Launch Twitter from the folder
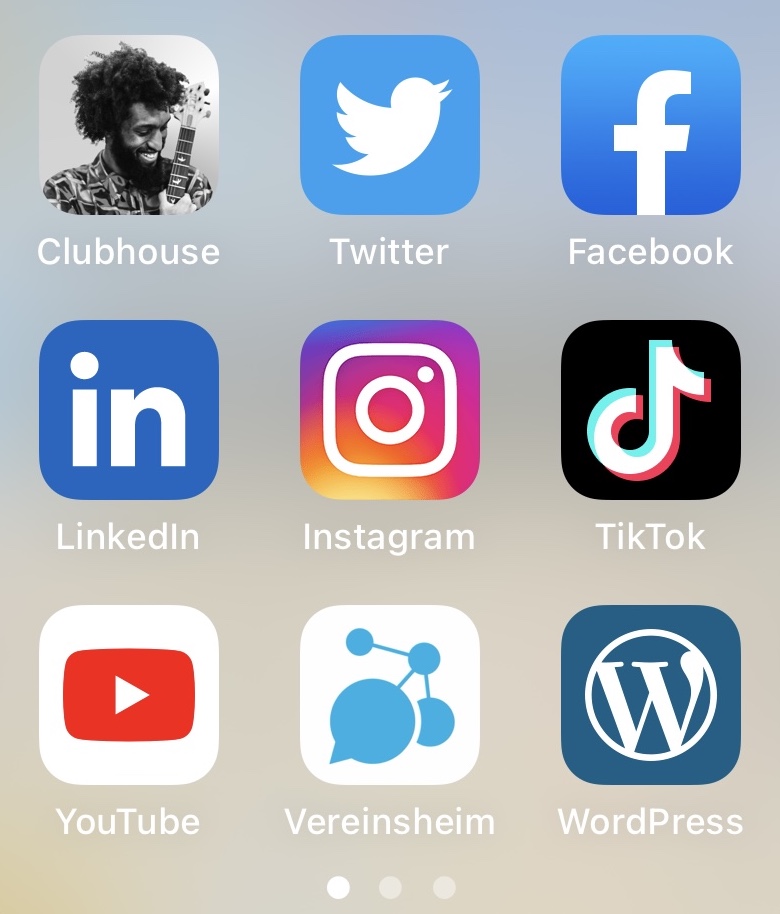780x914 pixels. point(390,125)
